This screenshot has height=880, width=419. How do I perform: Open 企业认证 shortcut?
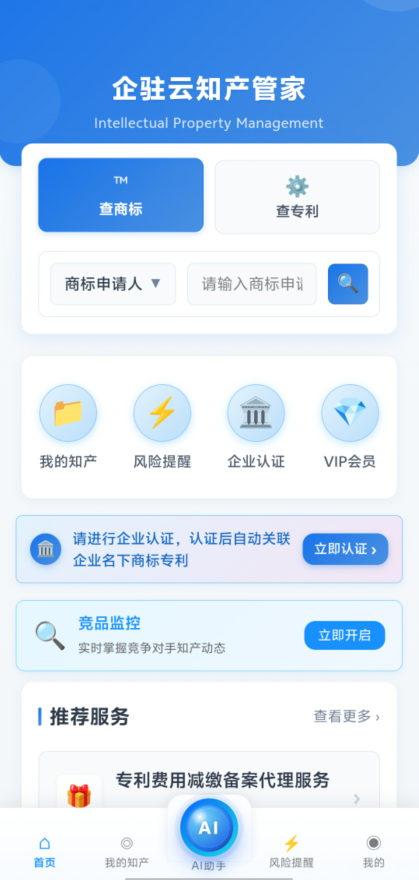pyautogui.click(x=256, y=427)
